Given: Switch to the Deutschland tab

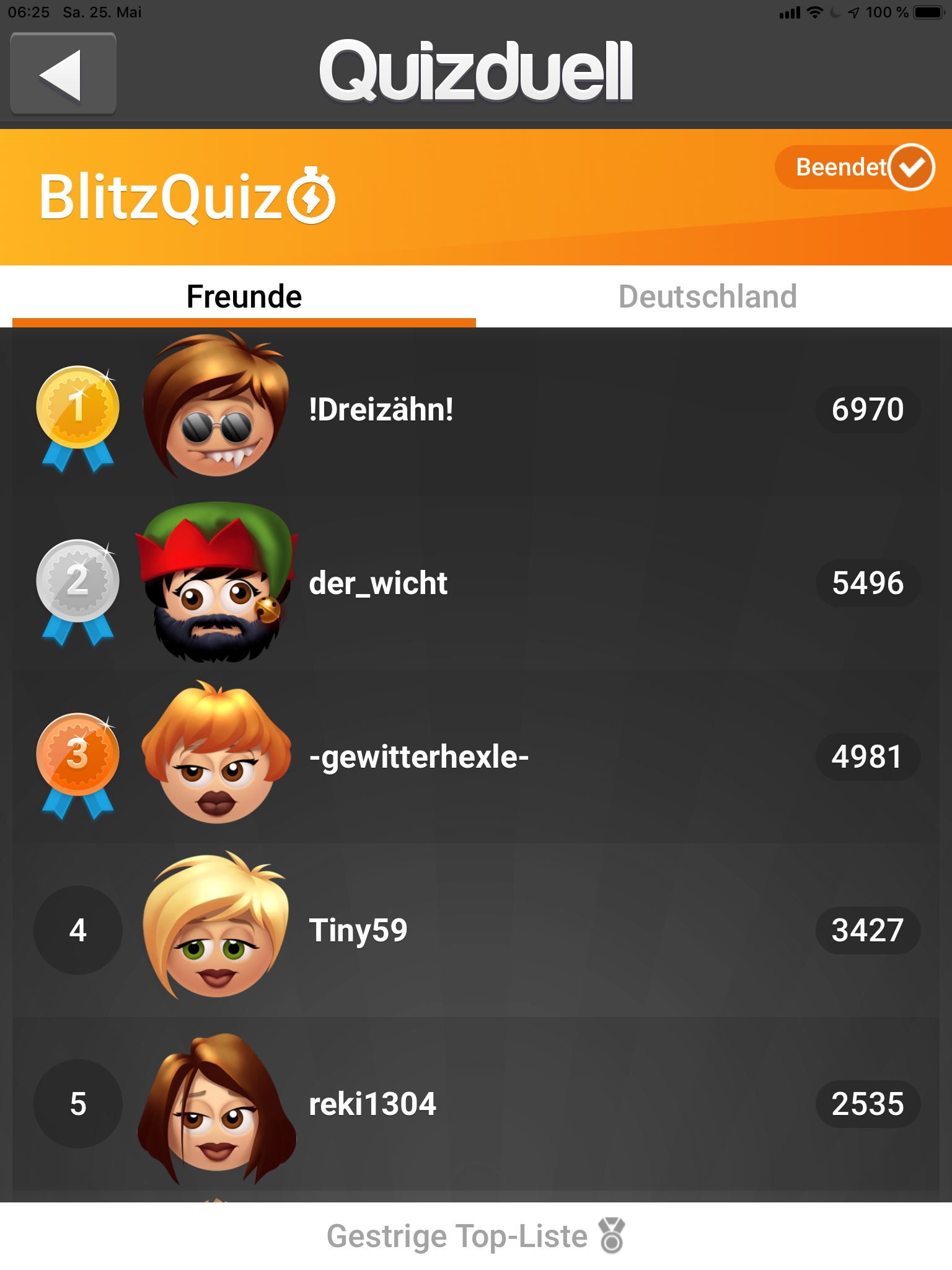Looking at the screenshot, I should pos(707,296).
